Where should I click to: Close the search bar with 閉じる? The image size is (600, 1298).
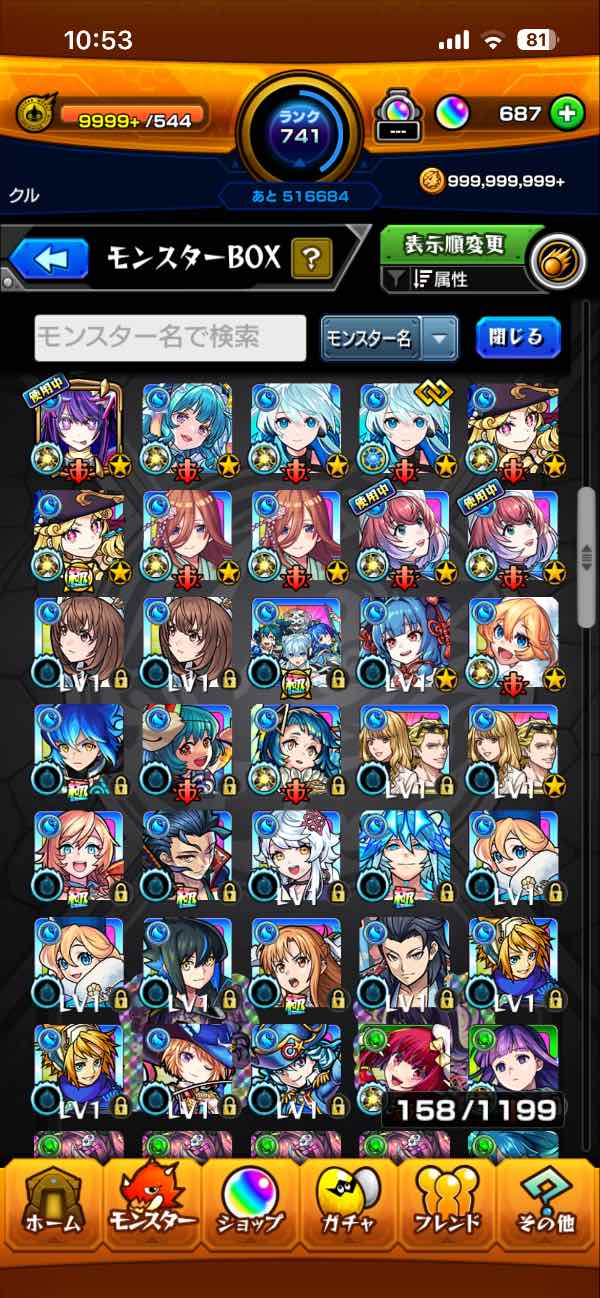pos(517,338)
